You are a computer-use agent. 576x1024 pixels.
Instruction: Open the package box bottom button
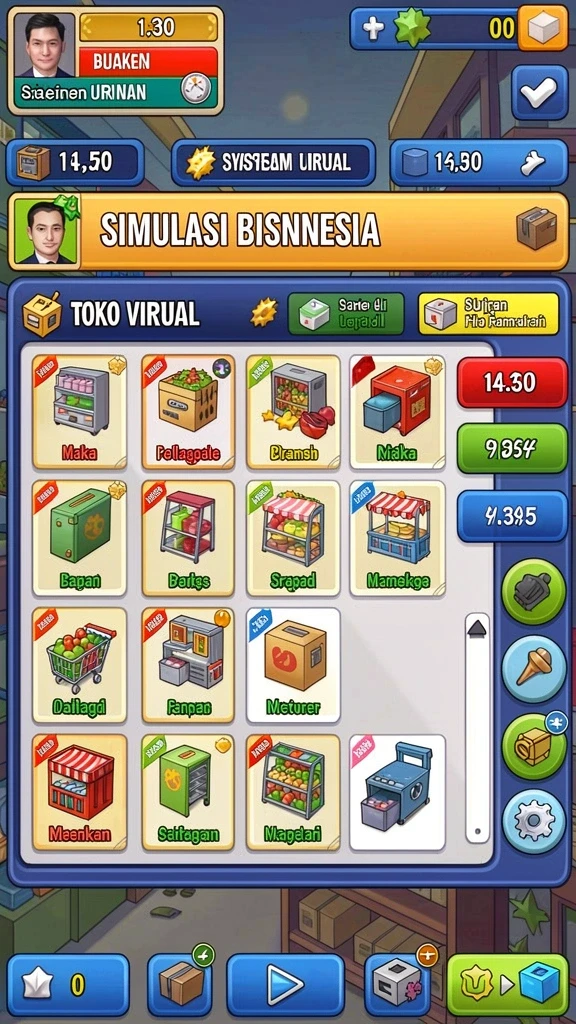[x=180, y=985]
